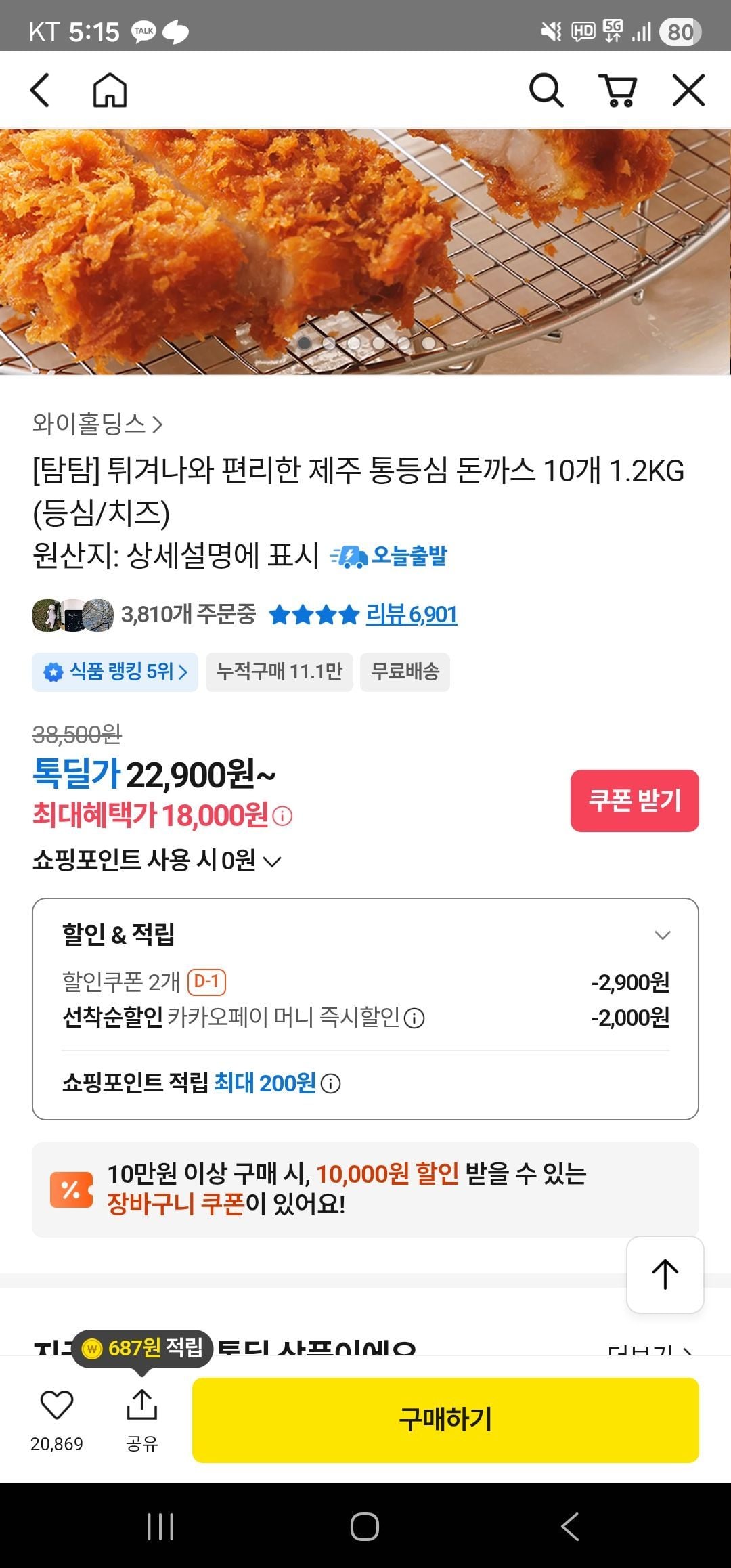
Task: Open the shopping cart
Action: click(617, 91)
